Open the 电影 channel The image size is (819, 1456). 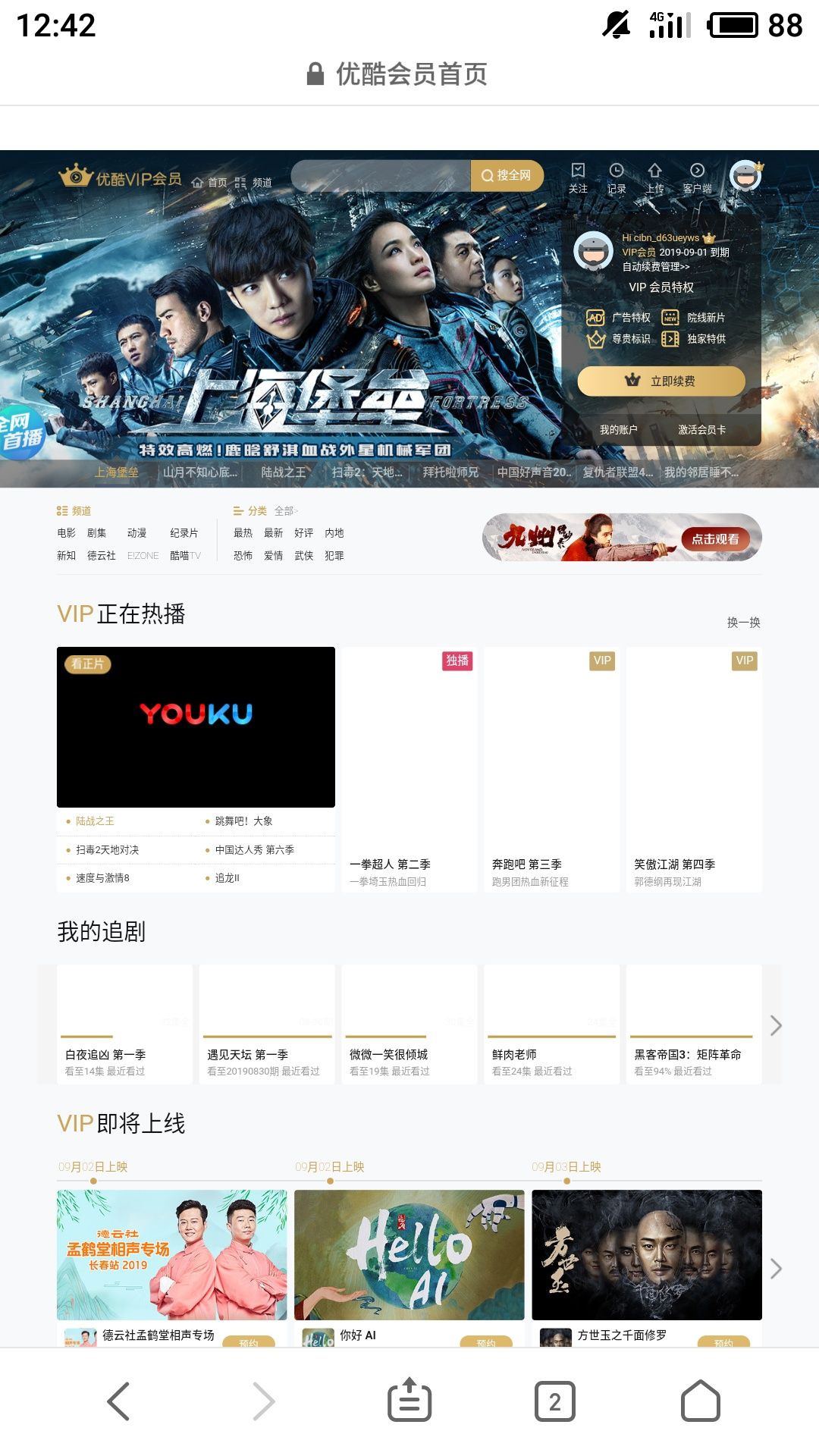pos(66,533)
